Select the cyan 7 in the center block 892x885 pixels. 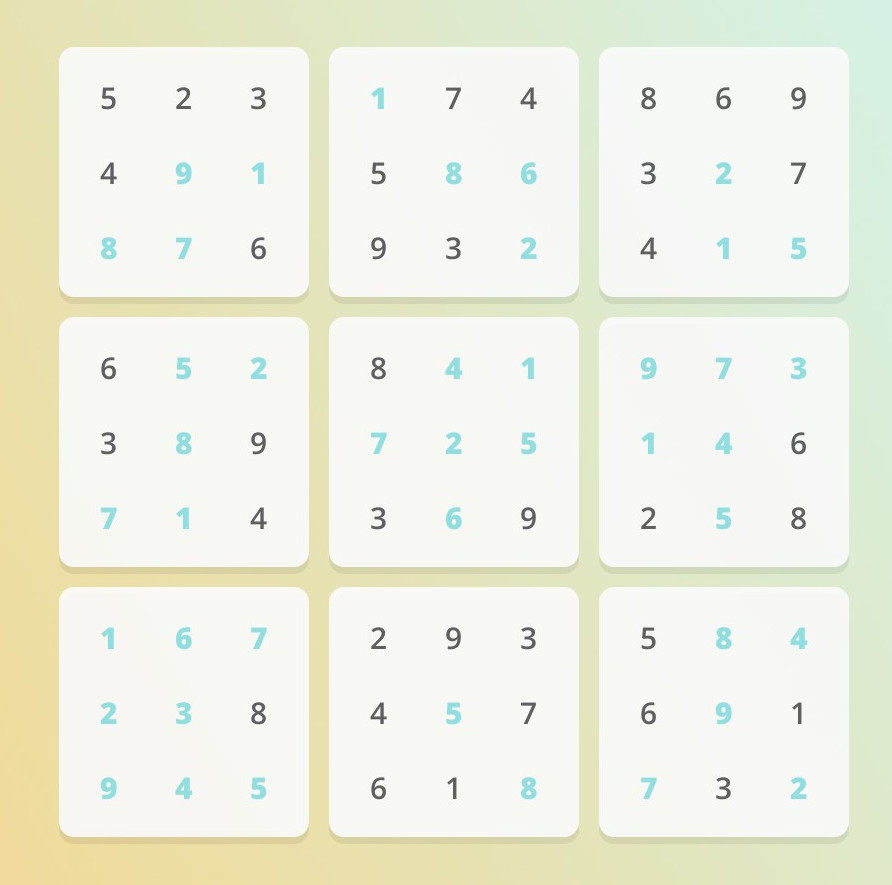[378, 444]
